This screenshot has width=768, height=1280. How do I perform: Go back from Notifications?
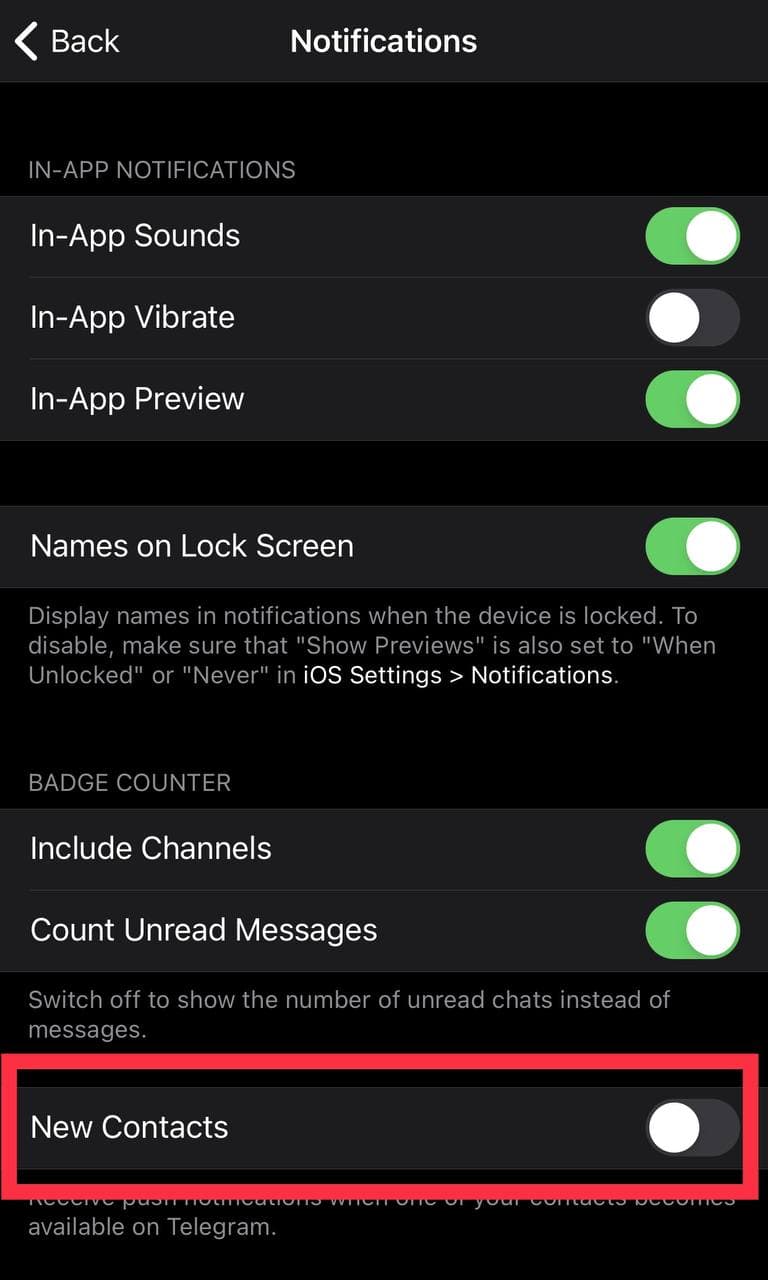click(x=67, y=41)
